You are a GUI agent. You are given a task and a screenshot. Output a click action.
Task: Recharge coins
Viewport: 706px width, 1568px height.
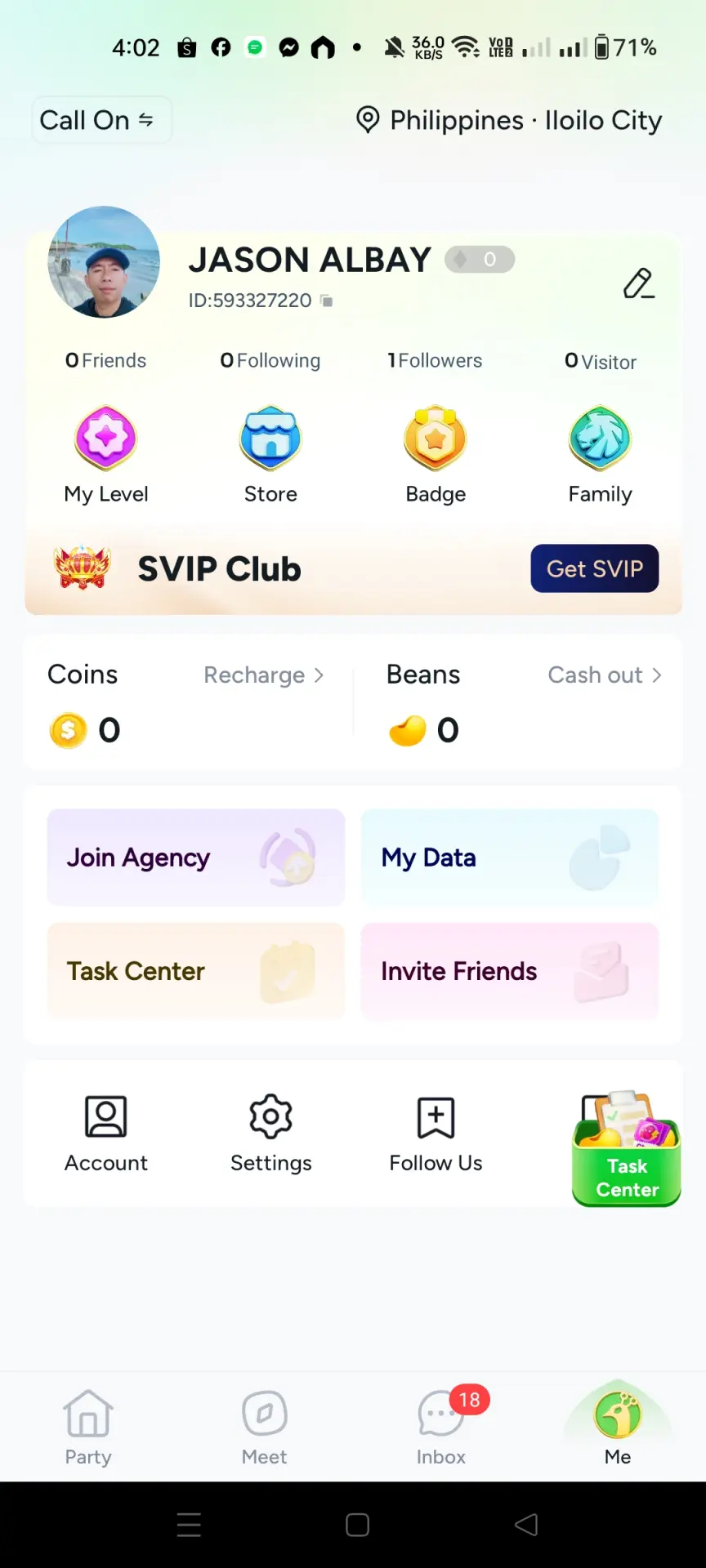click(264, 675)
